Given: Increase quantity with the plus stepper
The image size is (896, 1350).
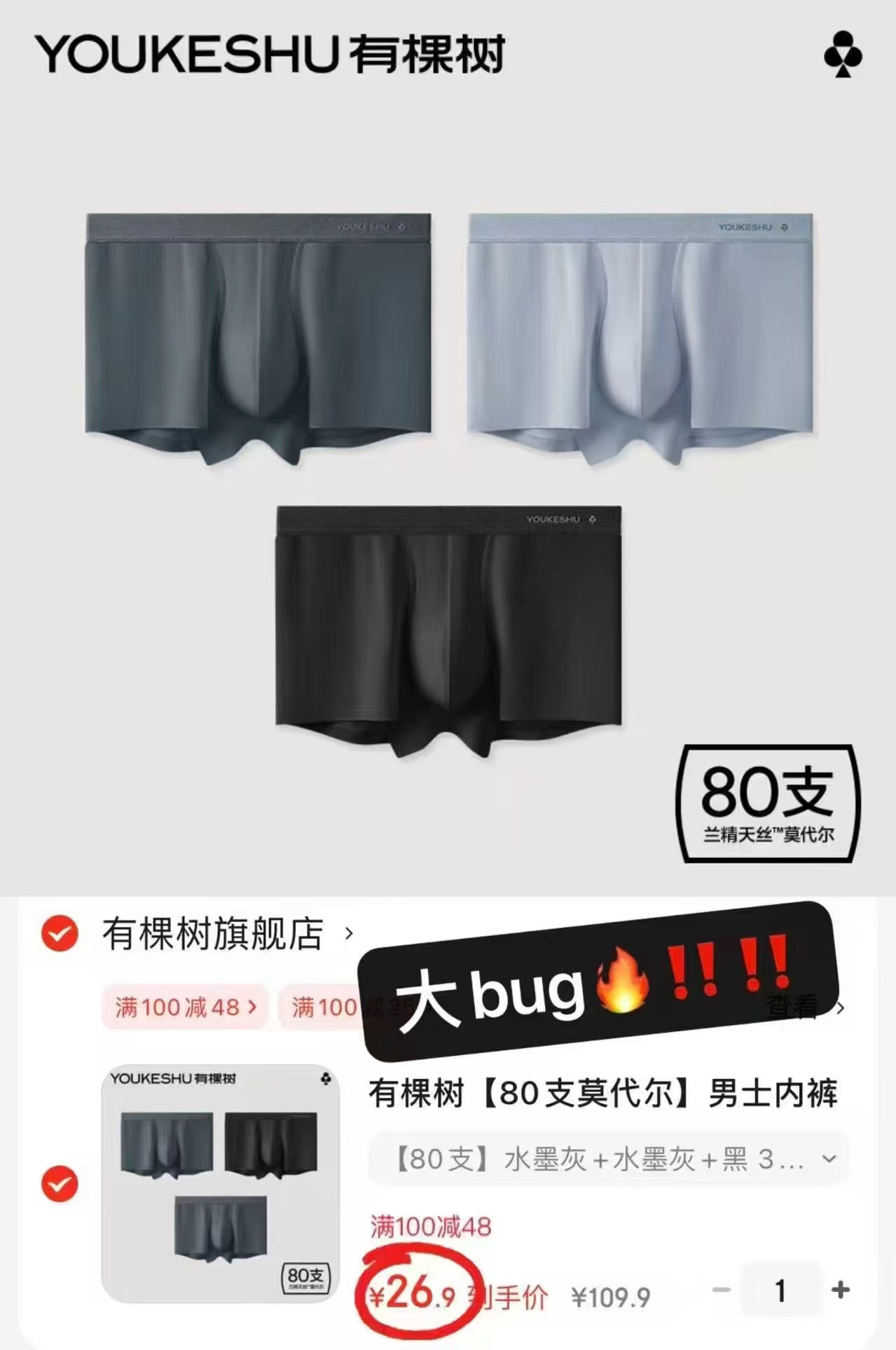Looking at the screenshot, I should click(841, 1290).
